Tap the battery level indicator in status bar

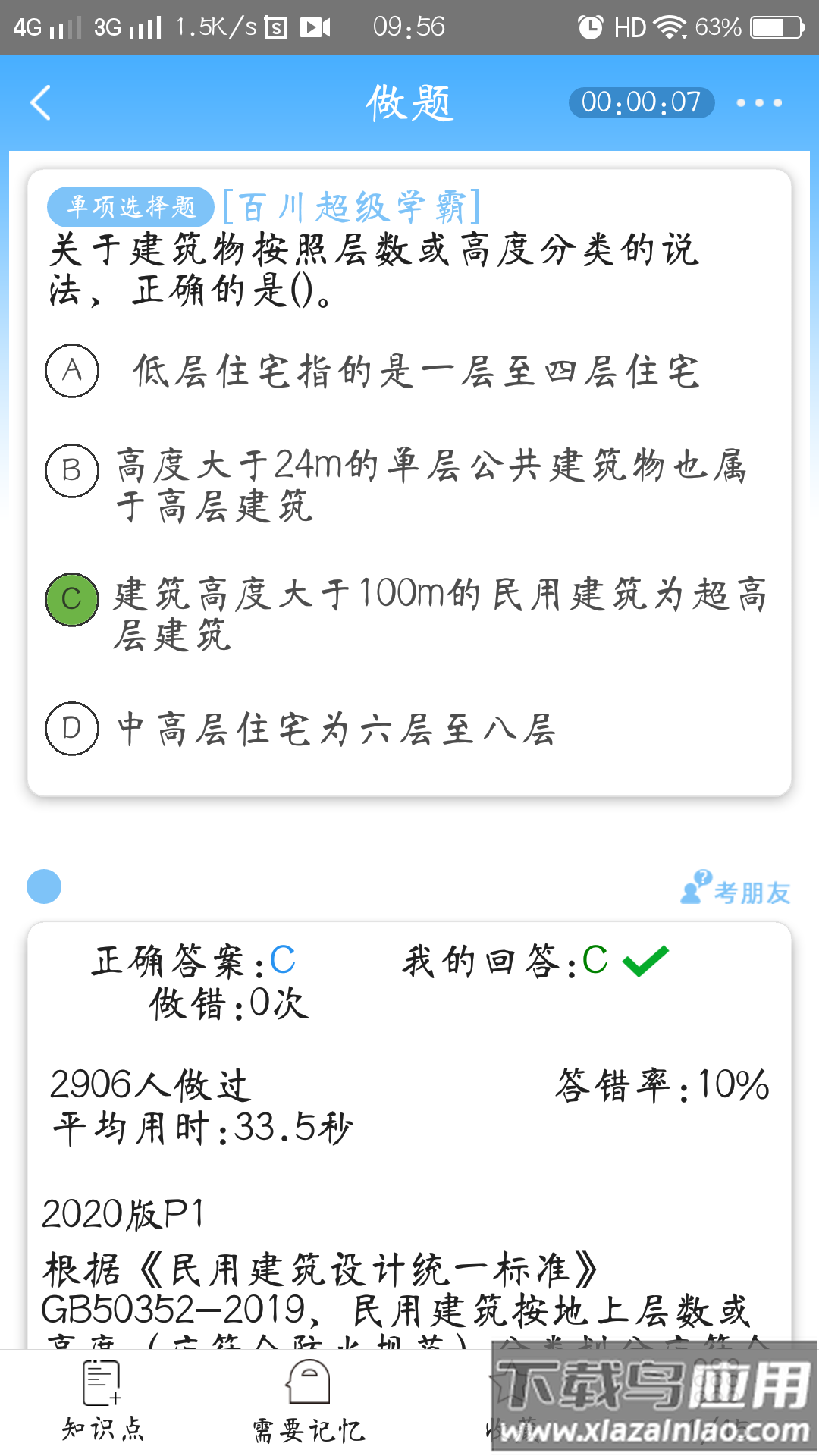[775, 26]
